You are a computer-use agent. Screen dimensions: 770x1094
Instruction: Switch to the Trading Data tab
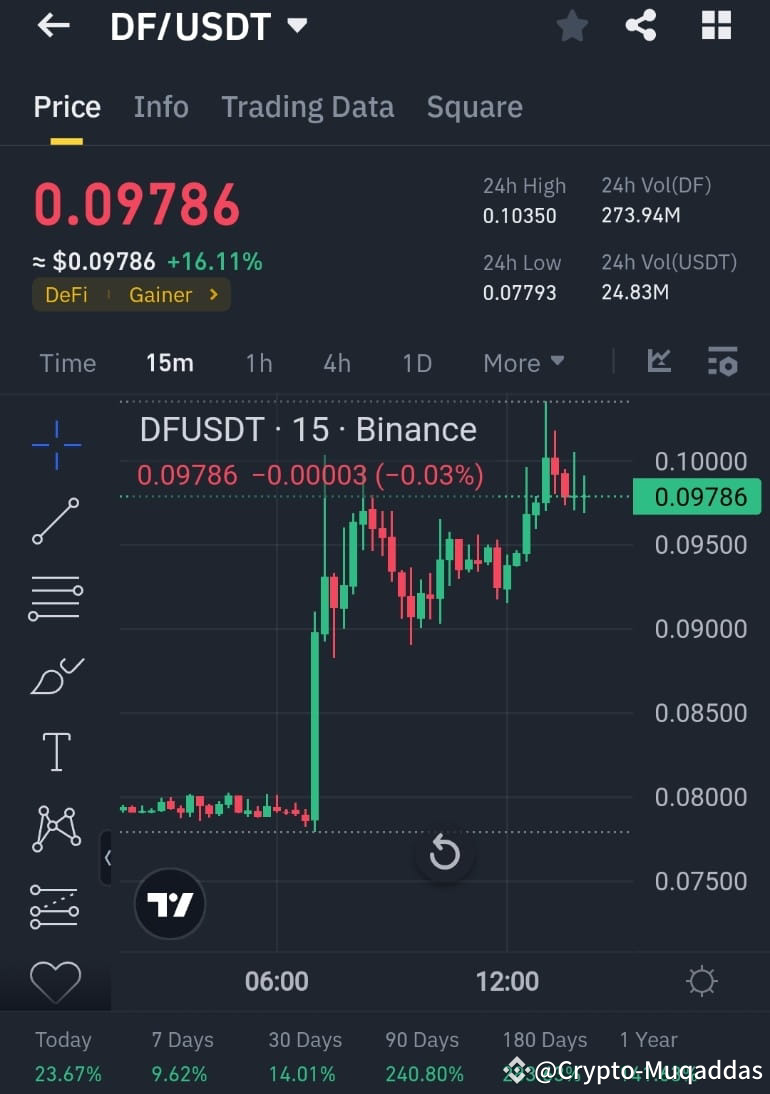(x=307, y=106)
